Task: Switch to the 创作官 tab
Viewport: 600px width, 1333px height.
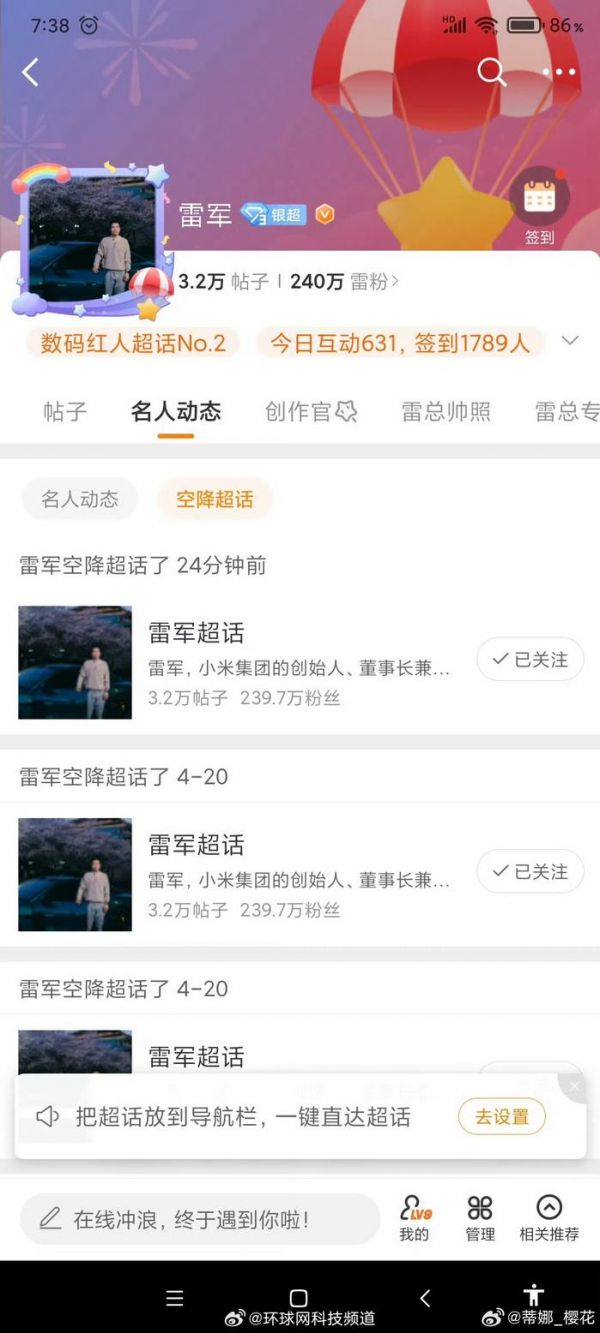Action: click(310, 412)
